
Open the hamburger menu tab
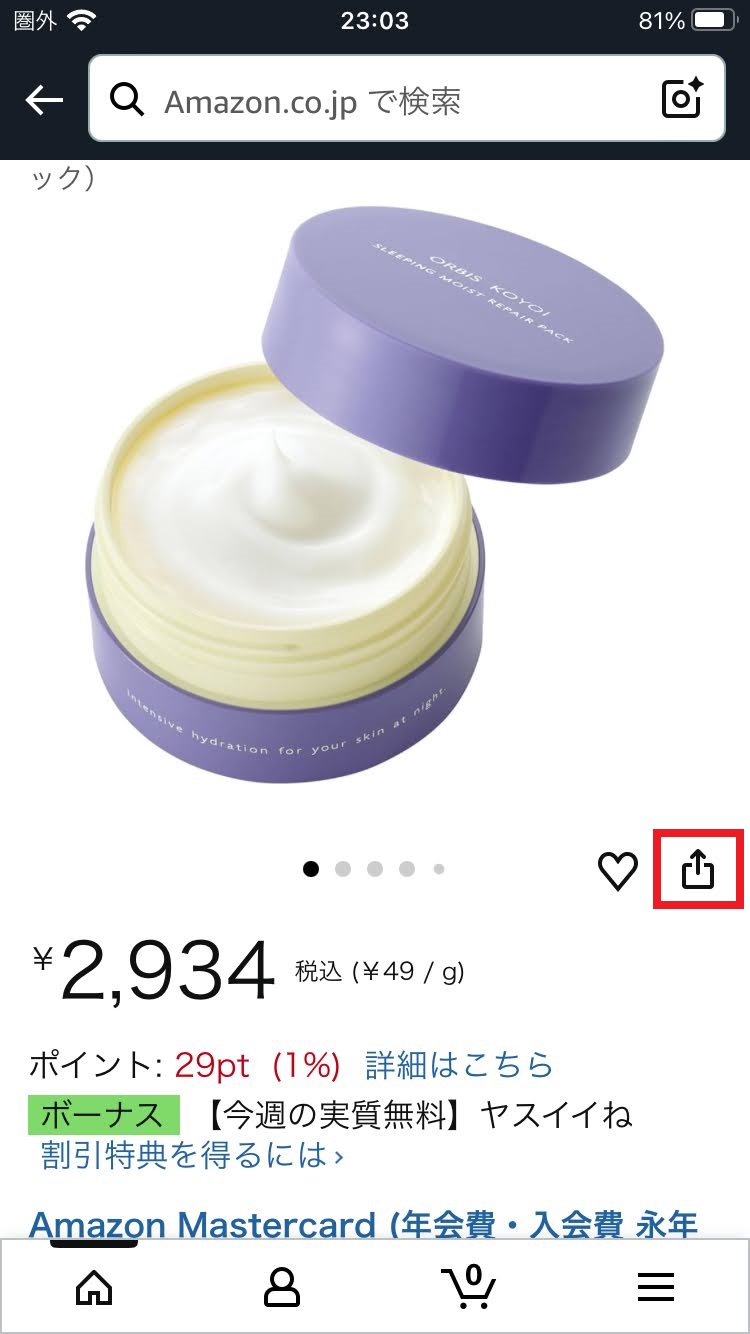[x=656, y=1287]
